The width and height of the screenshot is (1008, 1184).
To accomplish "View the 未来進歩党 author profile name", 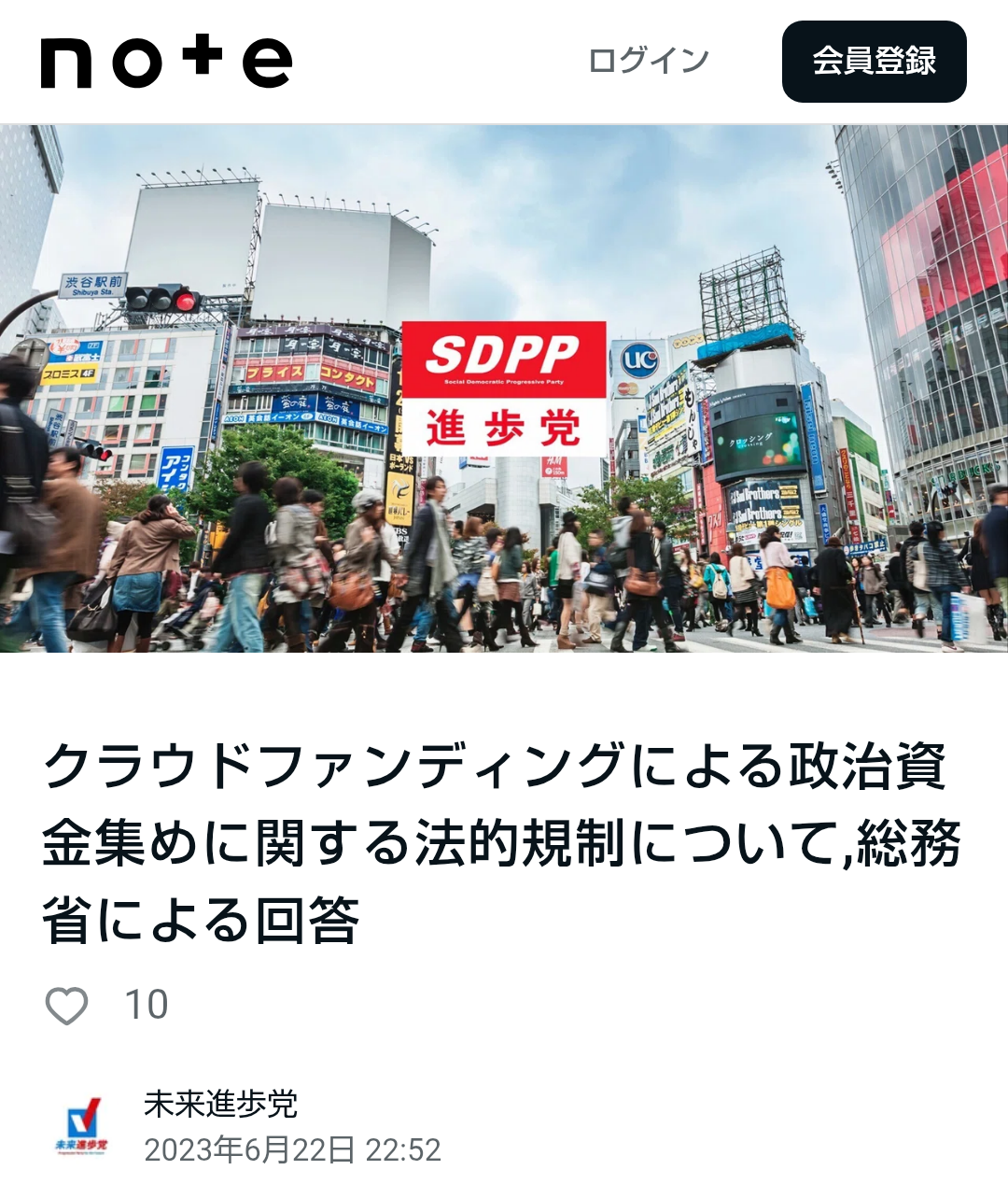I will pos(220,1104).
